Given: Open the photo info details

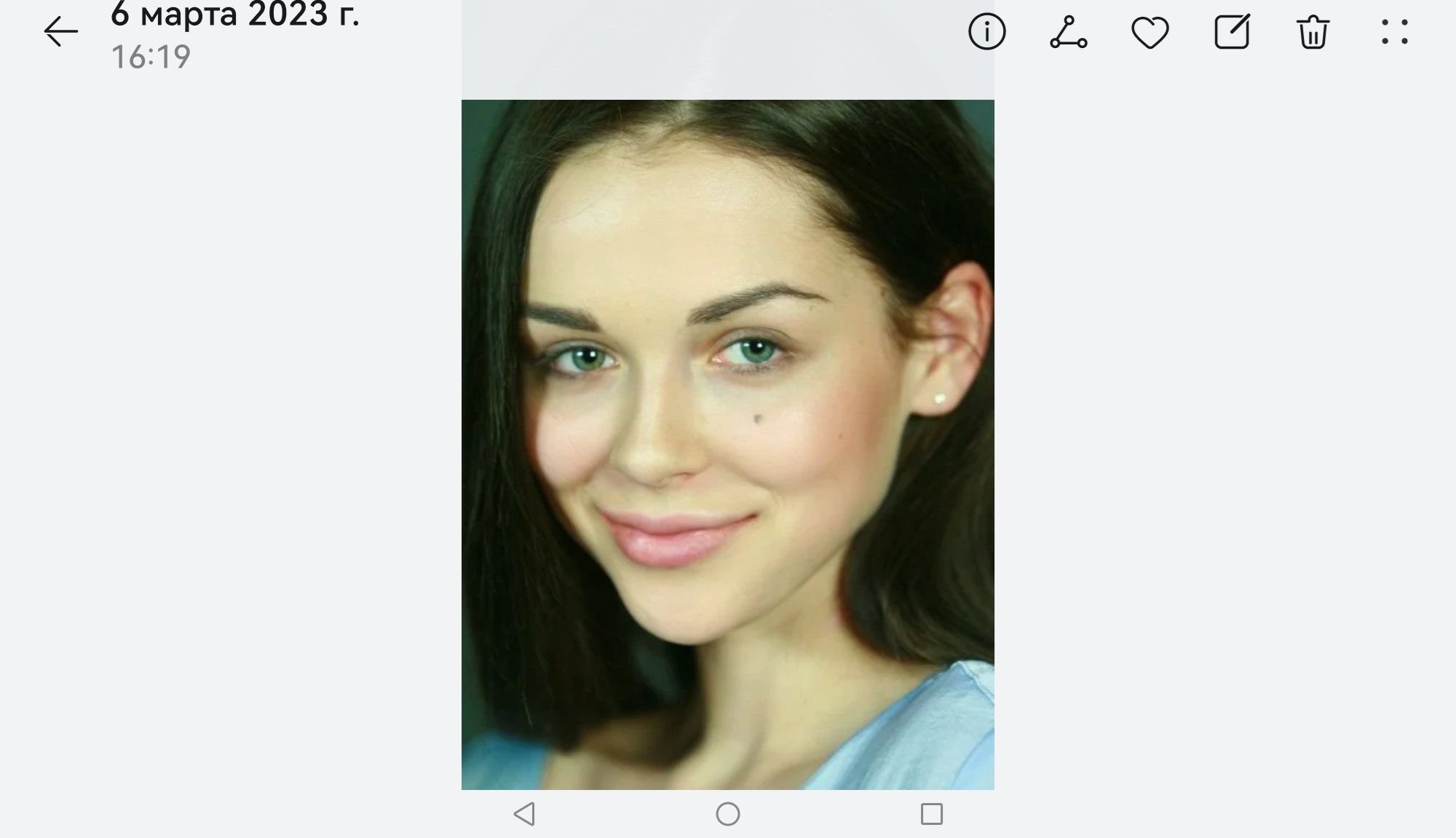Looking at the screenshot, I should (986, 32).
